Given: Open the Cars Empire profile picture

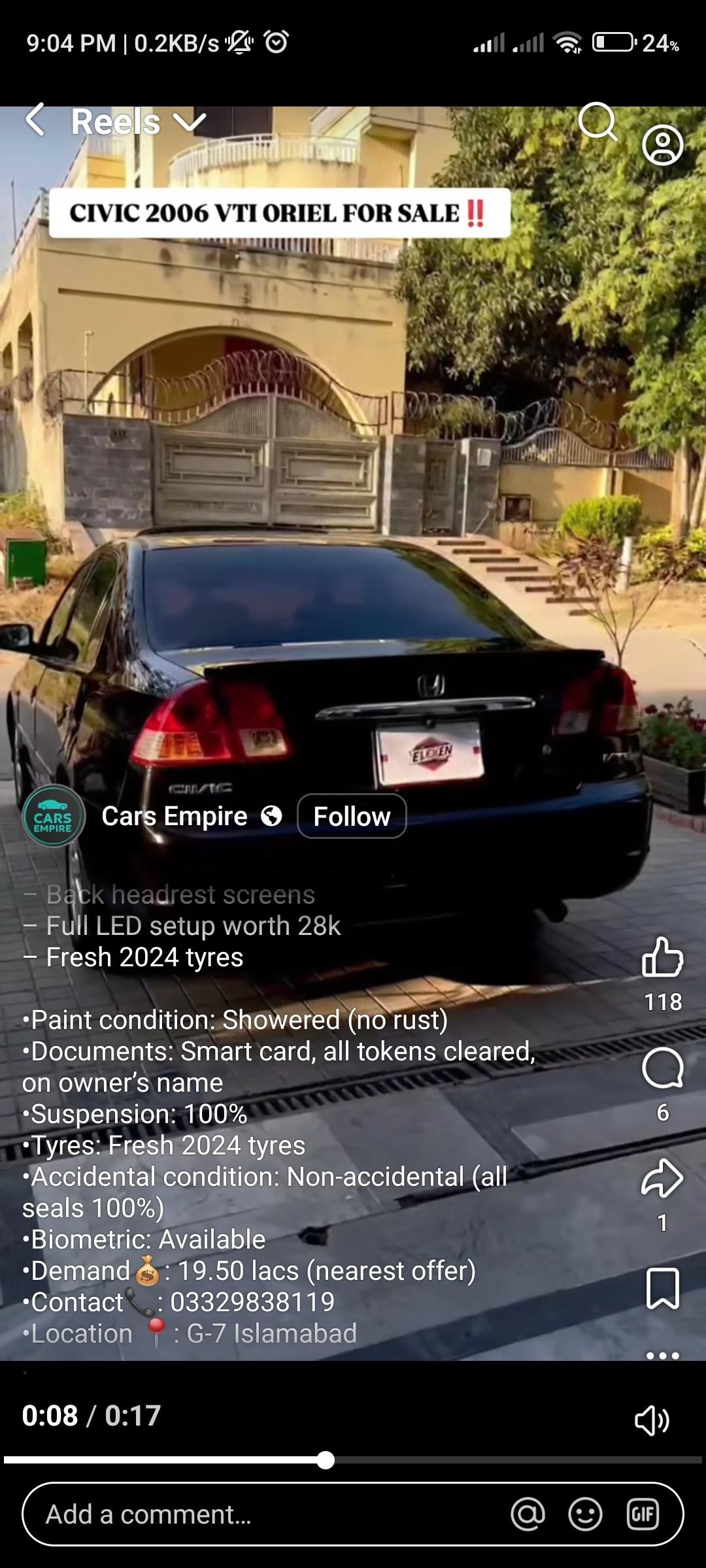Looking at the screenshot, I should 54,816.
